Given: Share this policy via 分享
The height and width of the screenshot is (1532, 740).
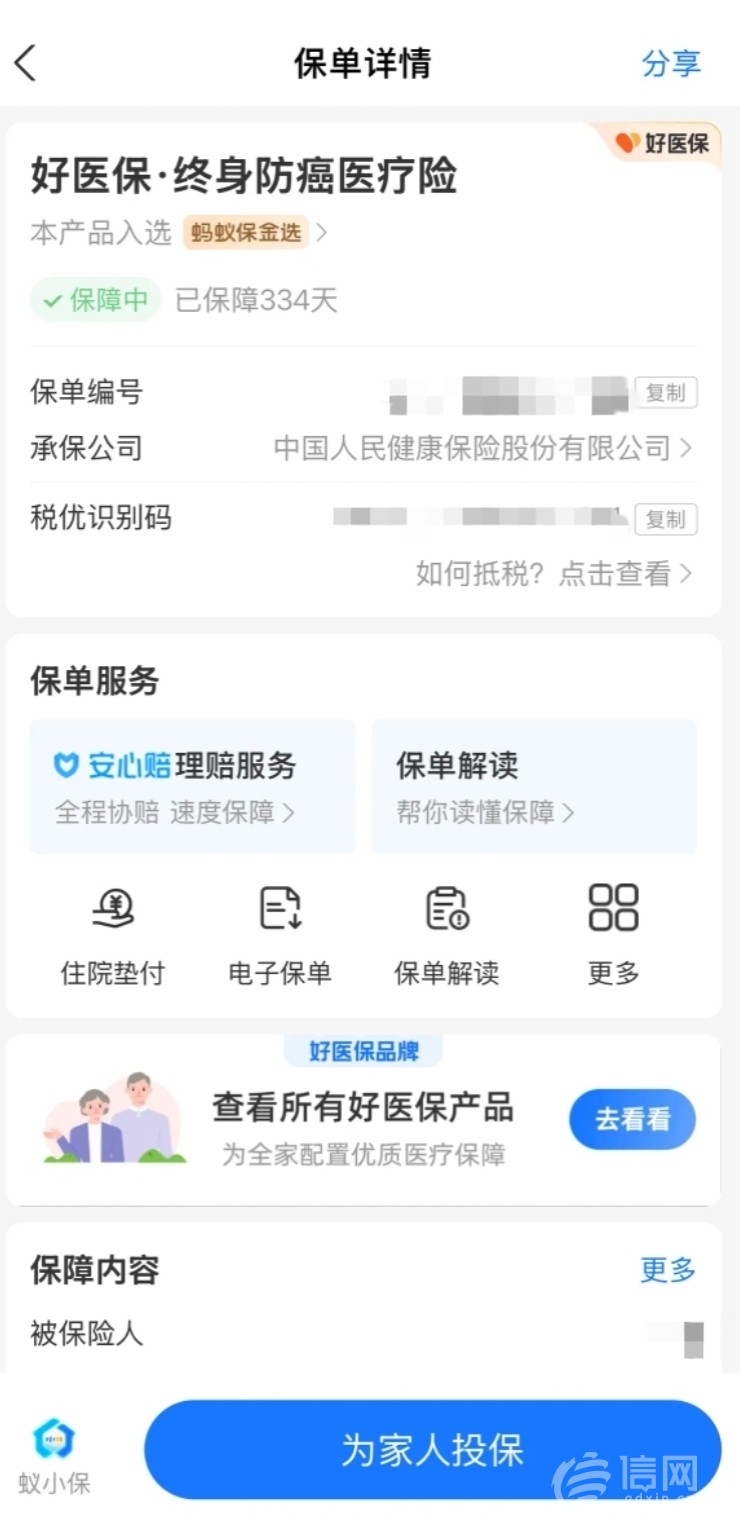Looking at the screenshot, I should click(671, 63).
